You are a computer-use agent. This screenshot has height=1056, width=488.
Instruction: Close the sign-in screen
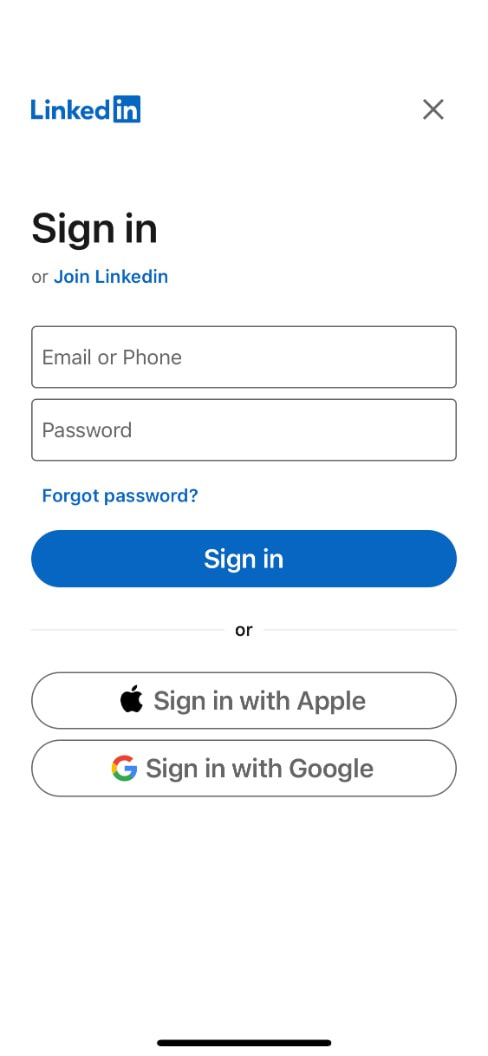[433, 109]
